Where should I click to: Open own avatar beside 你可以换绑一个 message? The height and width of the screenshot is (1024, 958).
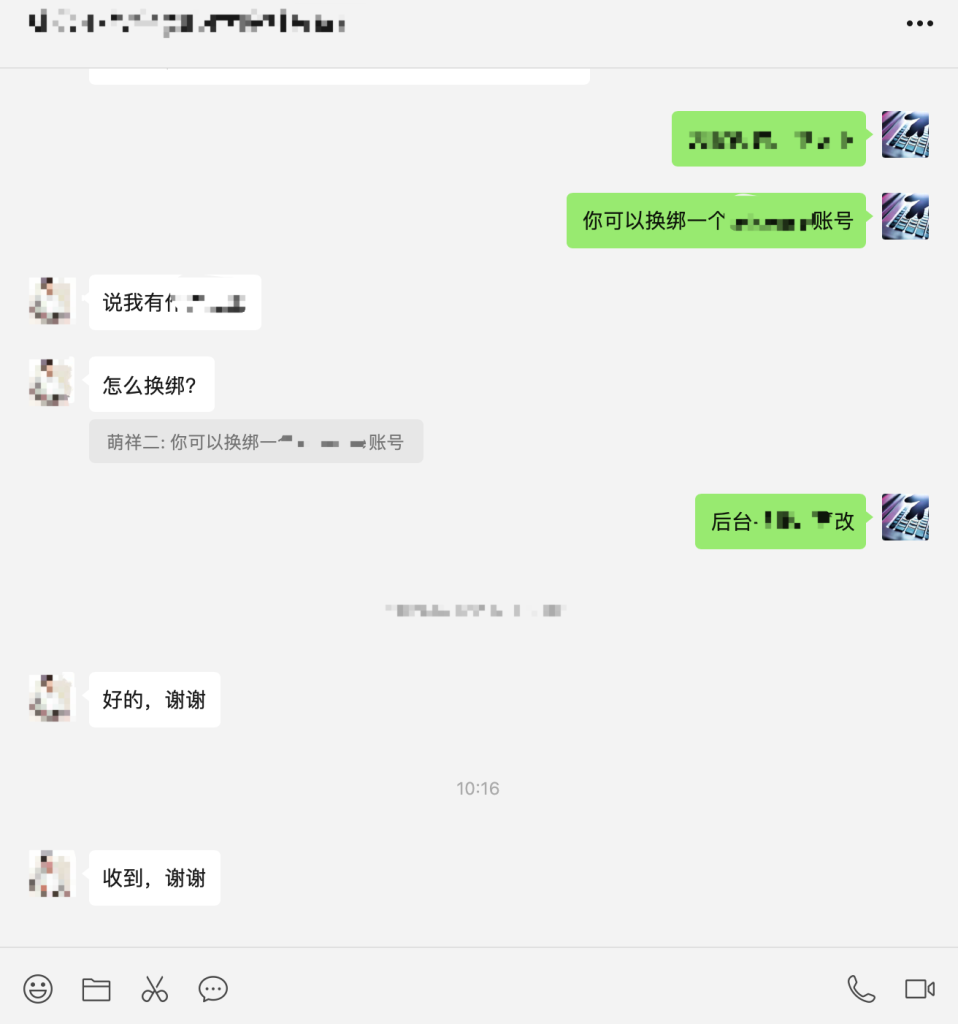click(x=905, y=217)
